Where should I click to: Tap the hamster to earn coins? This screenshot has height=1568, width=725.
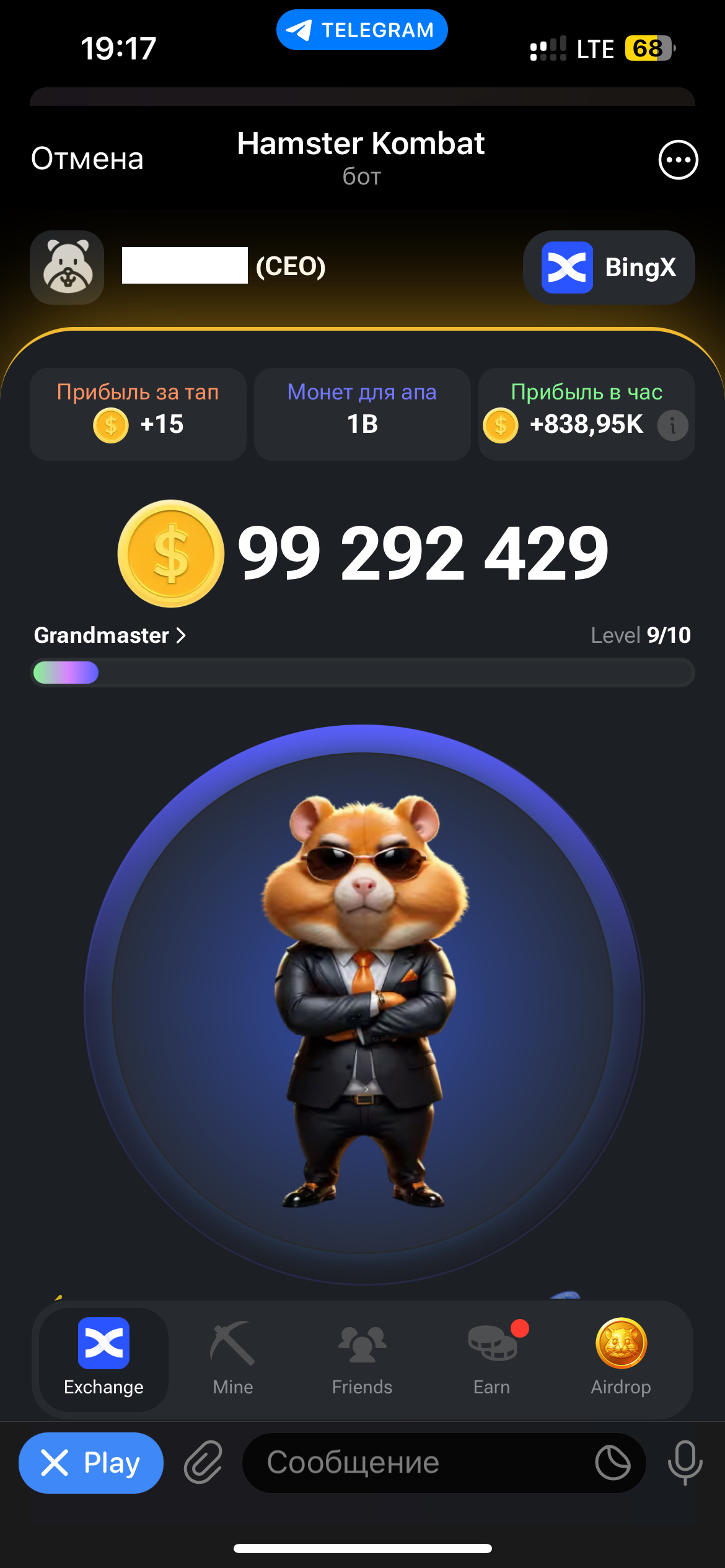click(364, 1003)
